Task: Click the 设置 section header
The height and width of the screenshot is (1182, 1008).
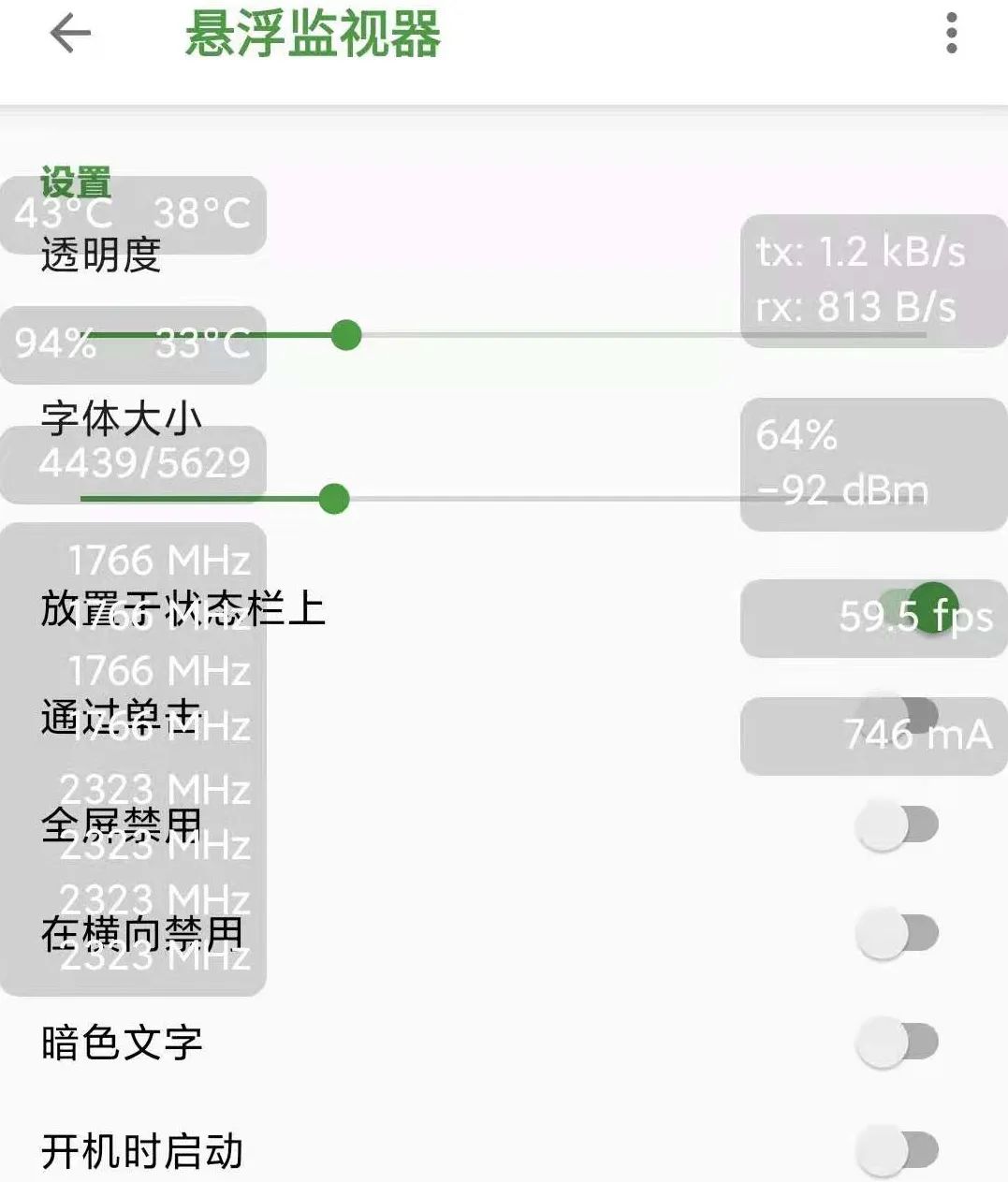Action: (75, 181)
